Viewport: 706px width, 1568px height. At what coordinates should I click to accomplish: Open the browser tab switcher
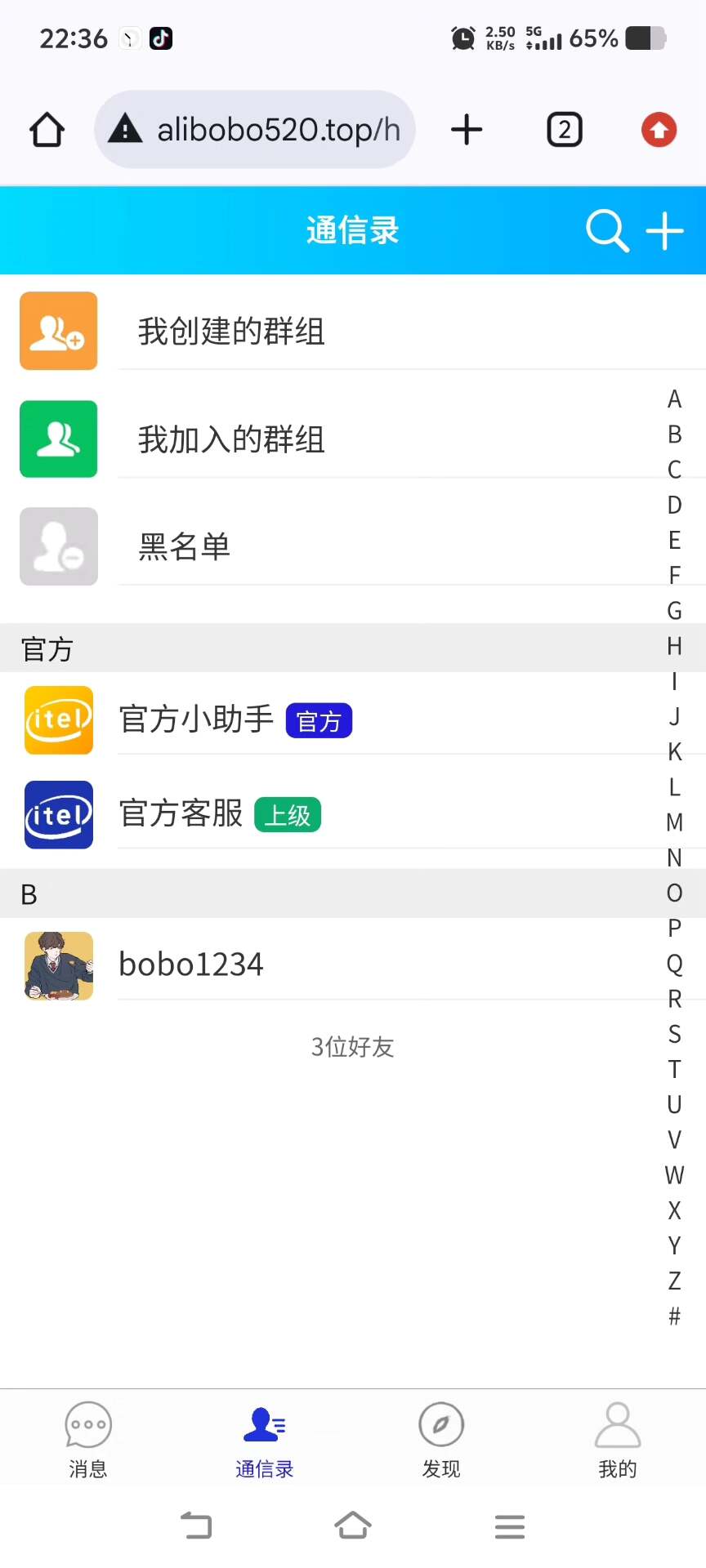tap(564, 130)
